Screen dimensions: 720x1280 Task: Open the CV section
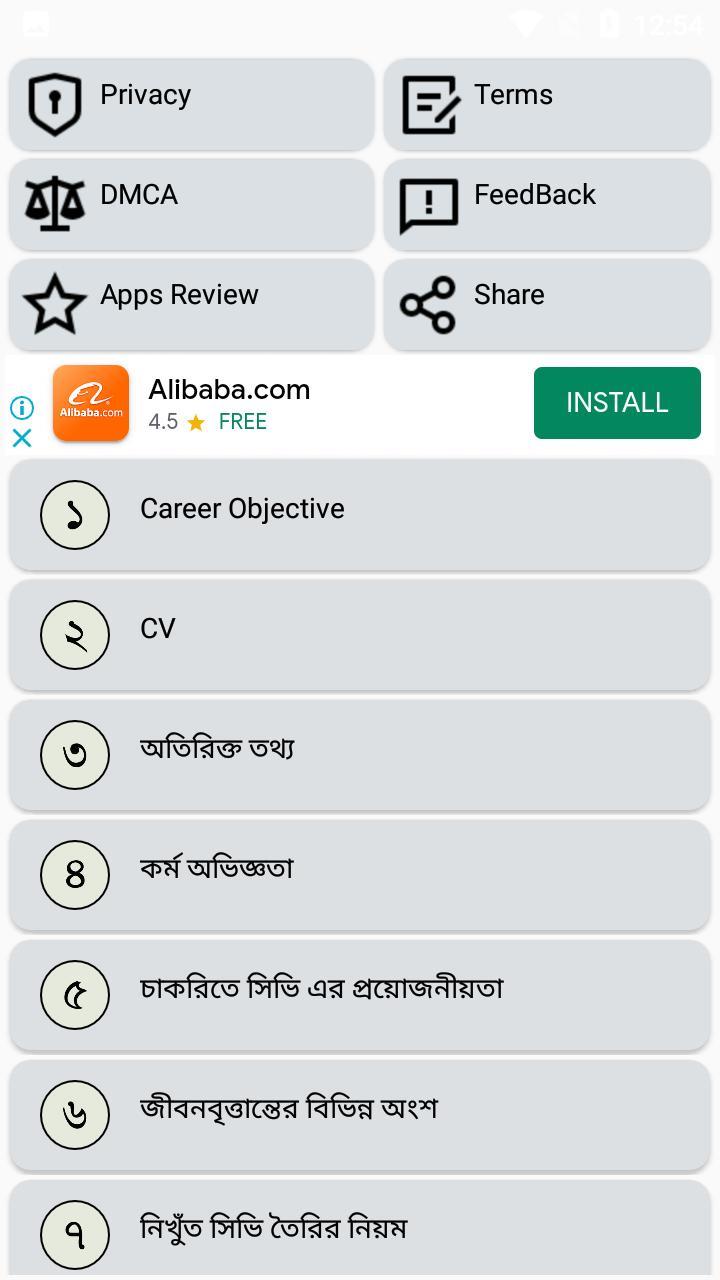click(360, 634)
